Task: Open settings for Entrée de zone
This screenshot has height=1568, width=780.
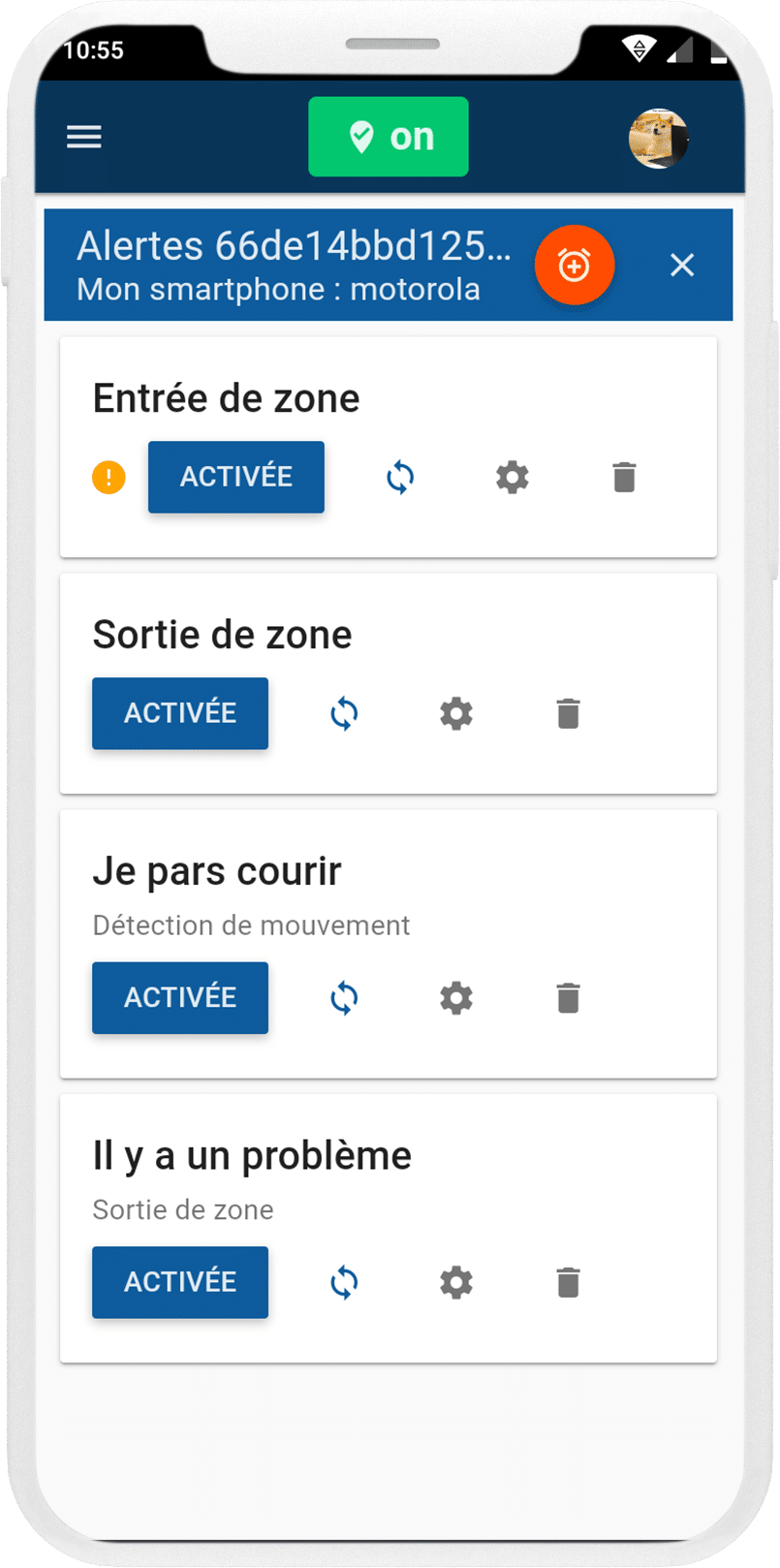Action: (x=513, y=477)
